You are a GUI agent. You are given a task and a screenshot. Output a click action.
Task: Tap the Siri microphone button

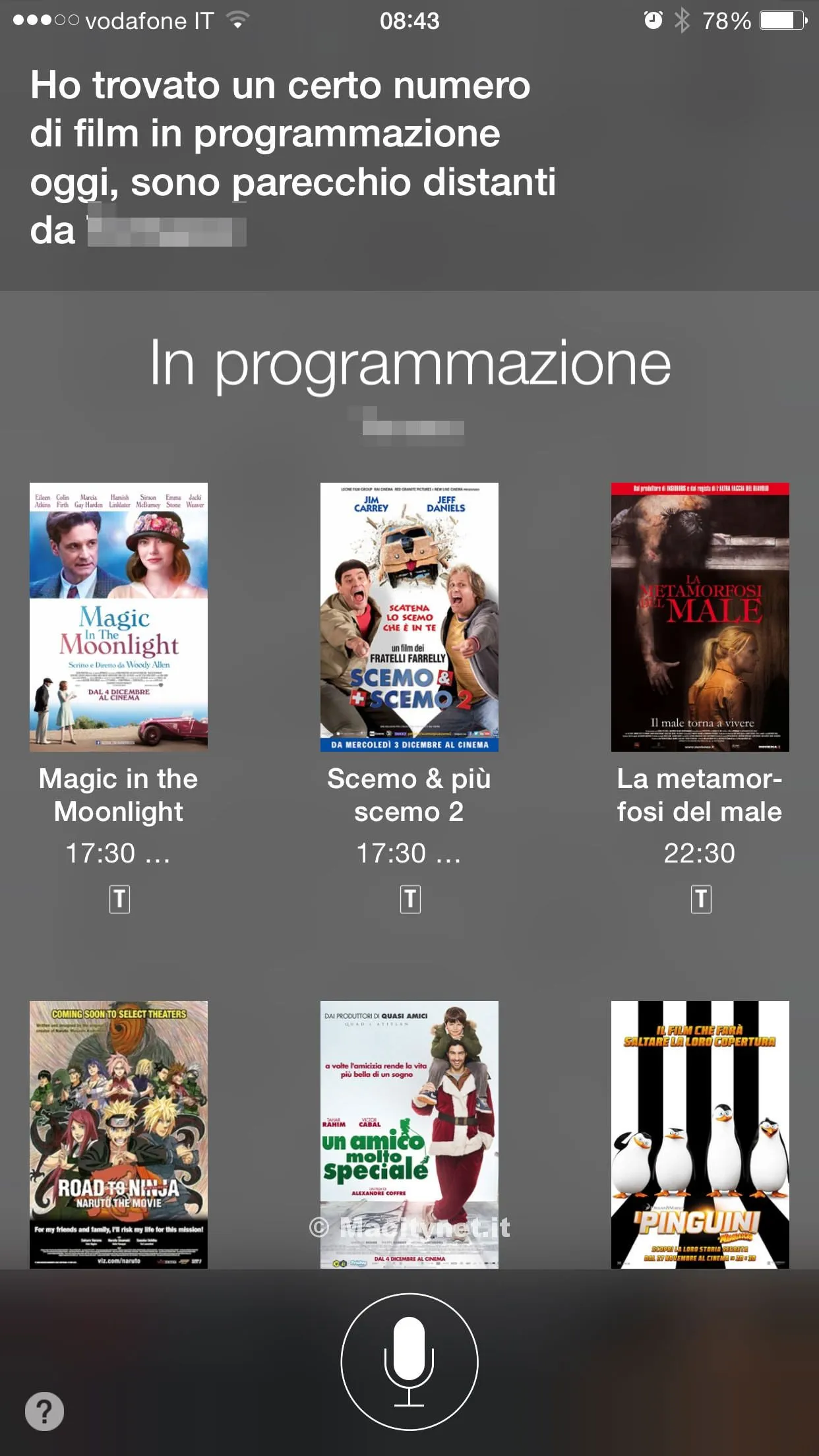point(409,1361)
